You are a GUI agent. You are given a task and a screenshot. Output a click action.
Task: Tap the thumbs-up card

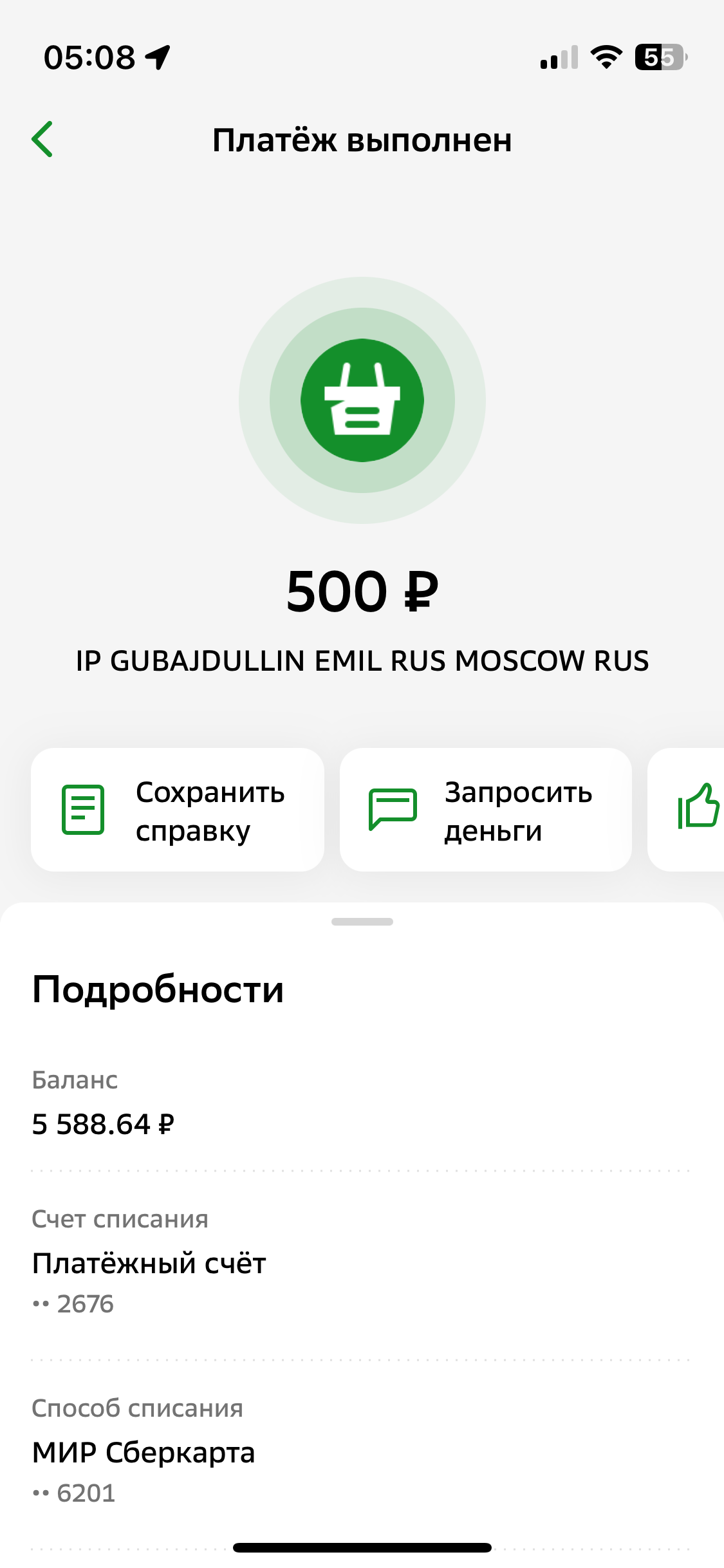(687, 810)
